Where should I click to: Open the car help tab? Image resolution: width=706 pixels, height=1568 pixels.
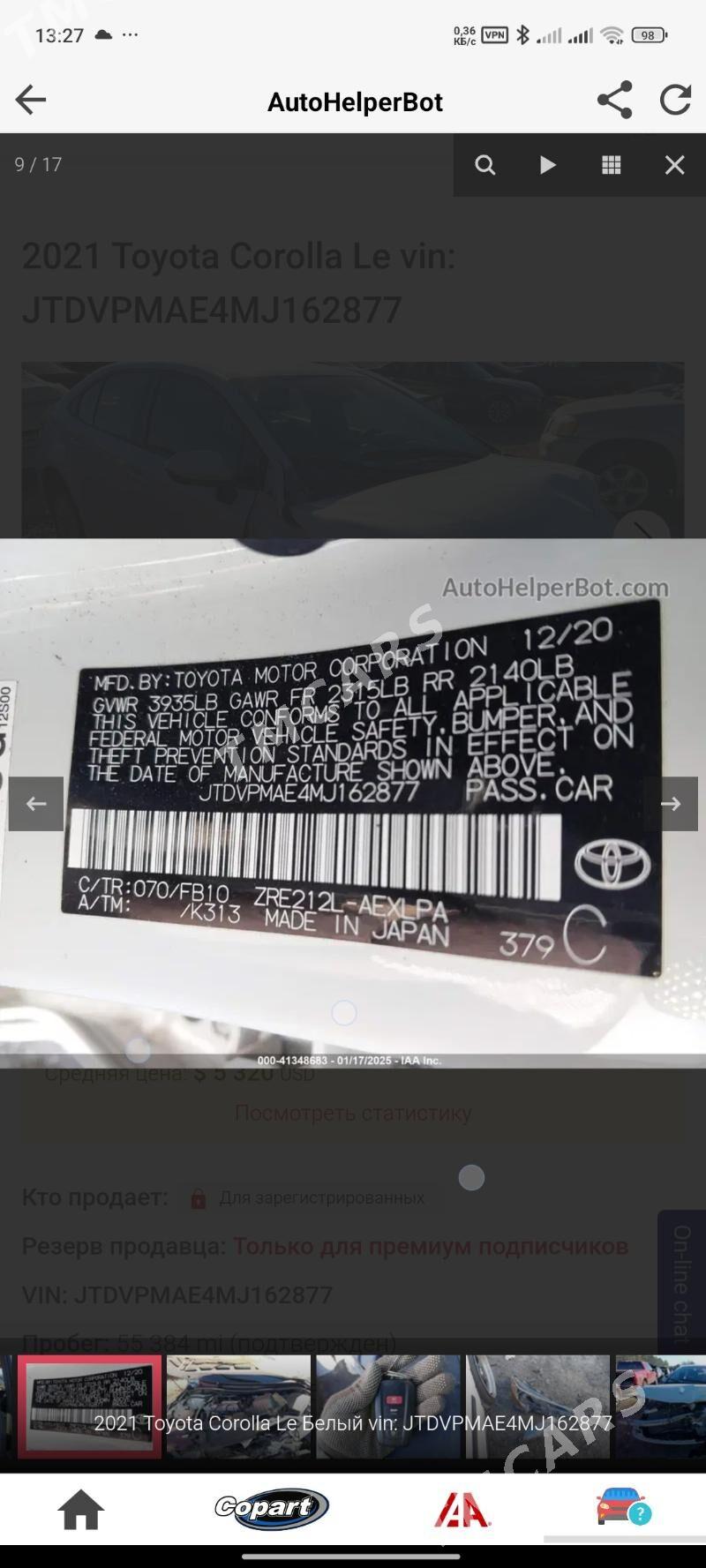(624, 1507)
